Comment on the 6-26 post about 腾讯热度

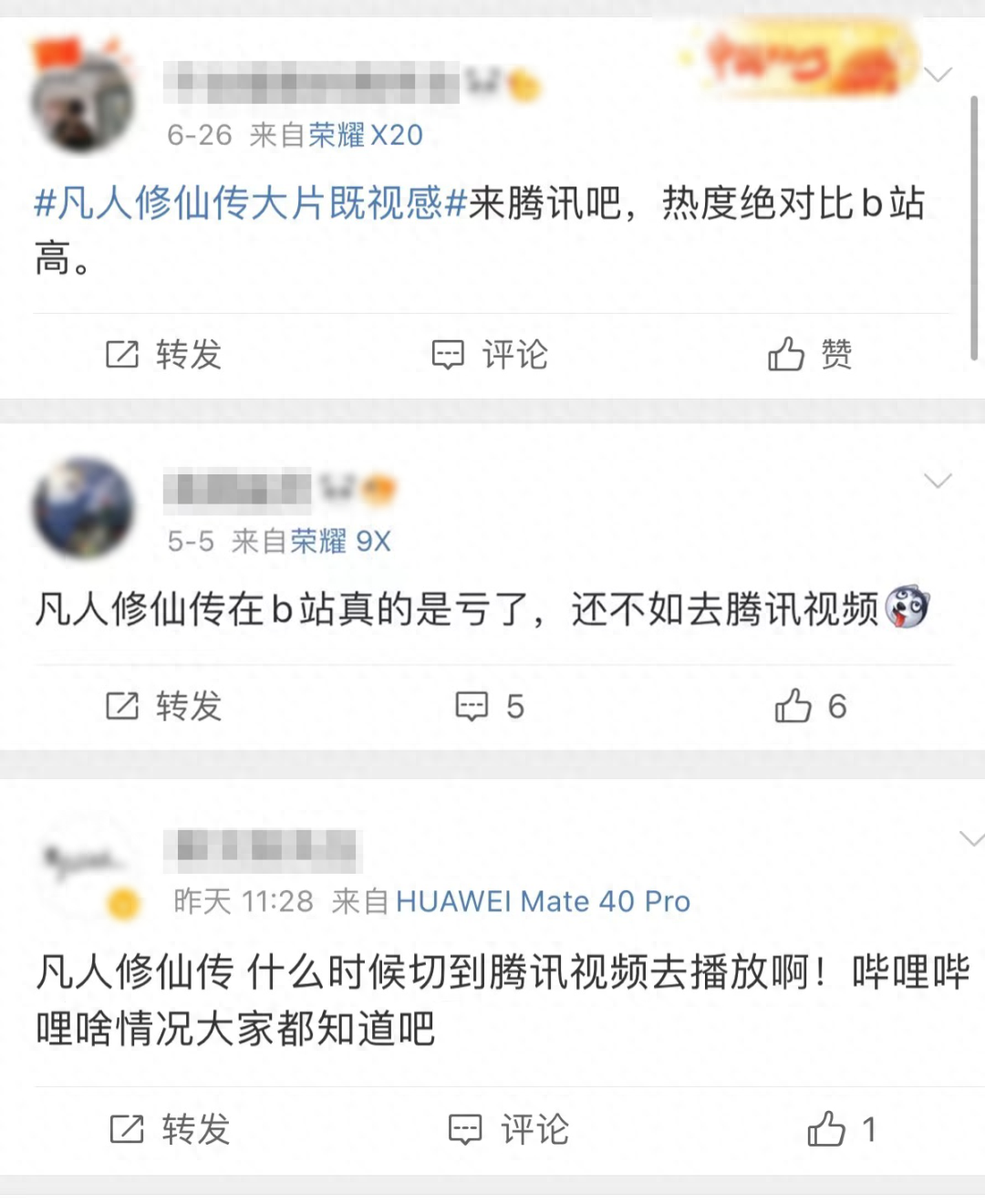pos(490,354)
